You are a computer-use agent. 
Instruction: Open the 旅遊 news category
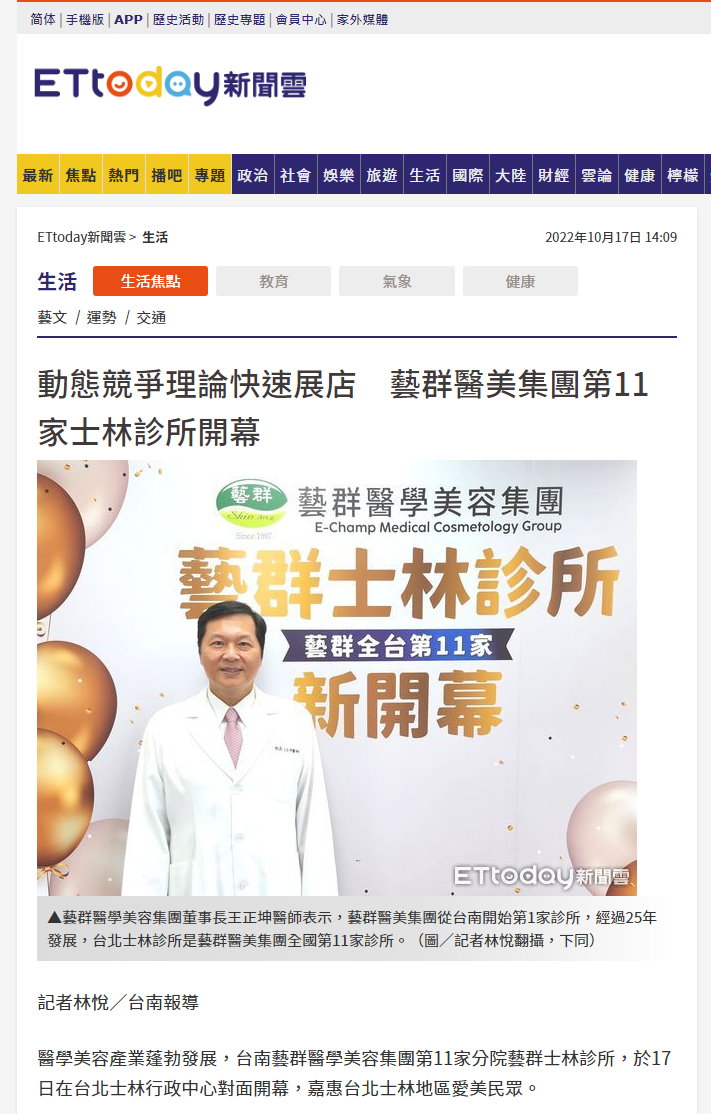(382, 175)
